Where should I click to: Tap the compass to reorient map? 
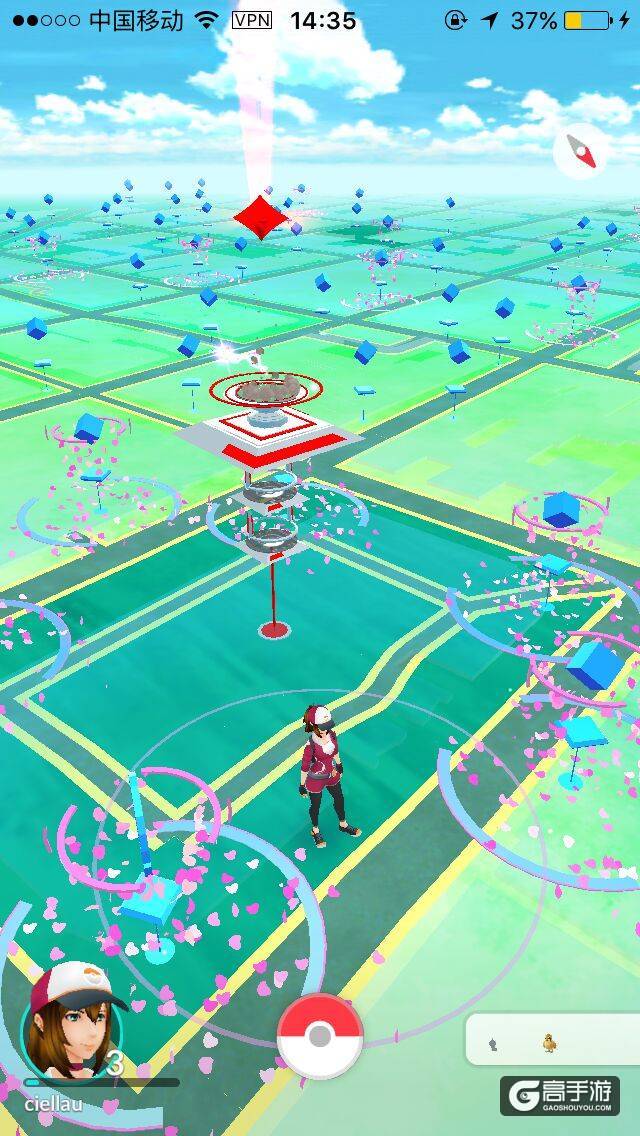tap(580, 152)
